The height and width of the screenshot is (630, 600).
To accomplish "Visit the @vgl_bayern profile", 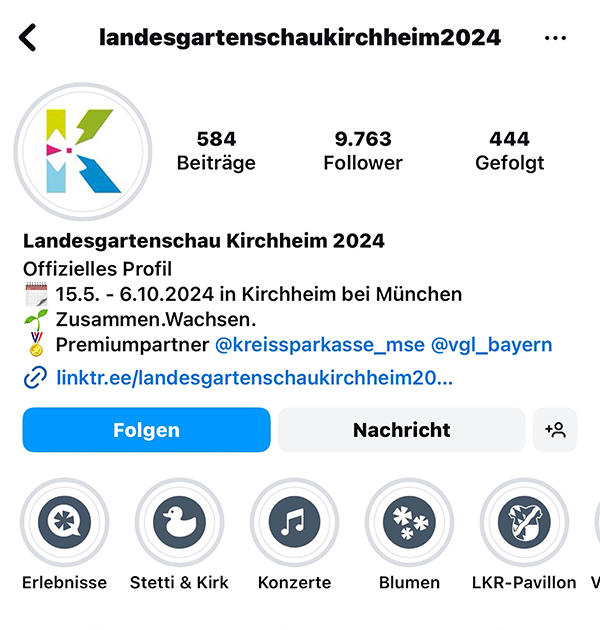I will point(491,346).
